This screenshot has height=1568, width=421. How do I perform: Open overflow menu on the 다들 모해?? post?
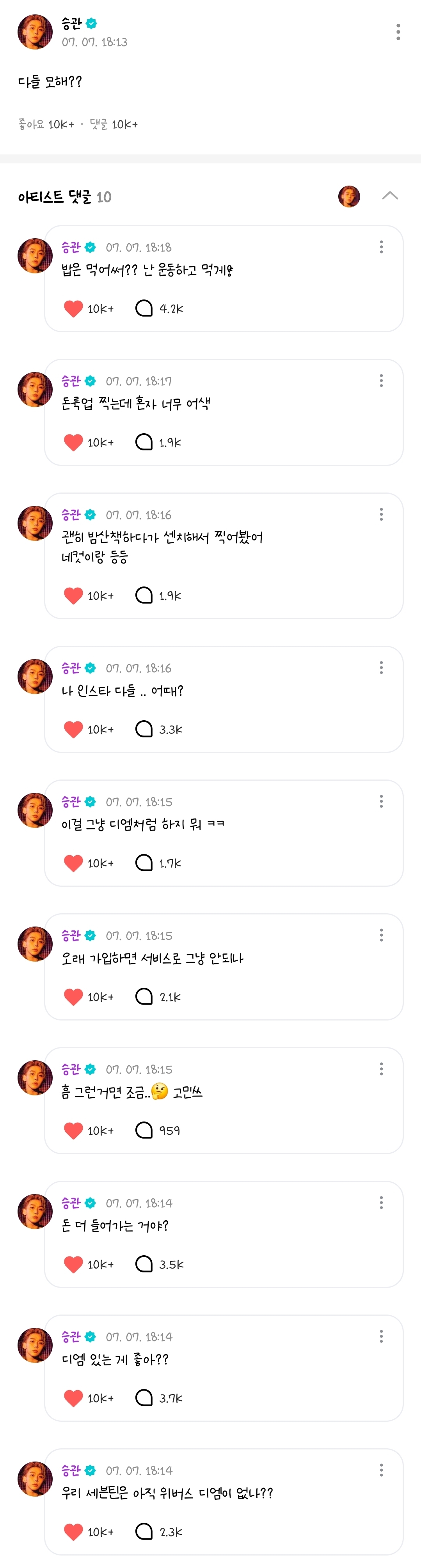(398, 32)
